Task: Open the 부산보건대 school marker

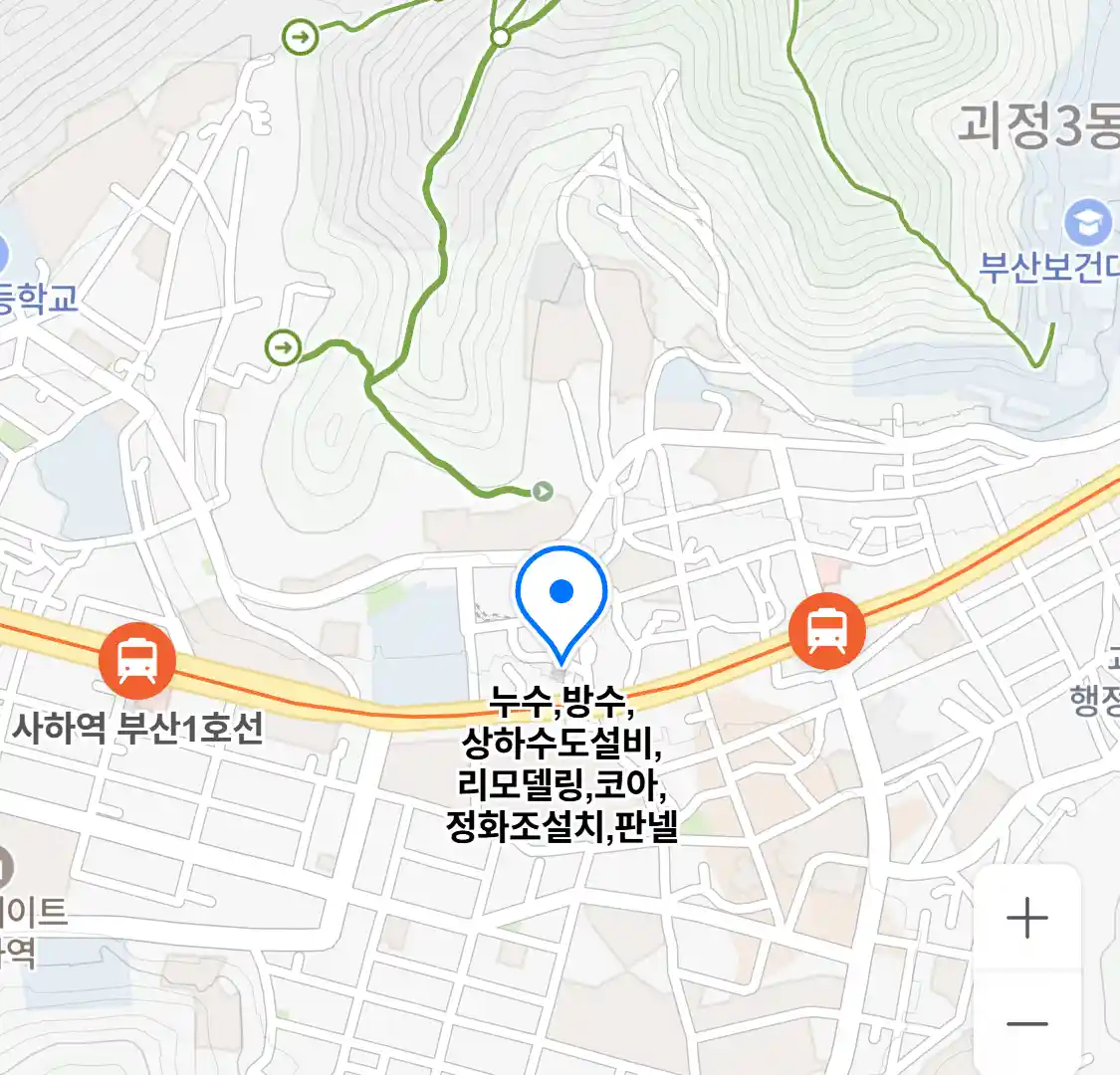Action: [1087, 224]
